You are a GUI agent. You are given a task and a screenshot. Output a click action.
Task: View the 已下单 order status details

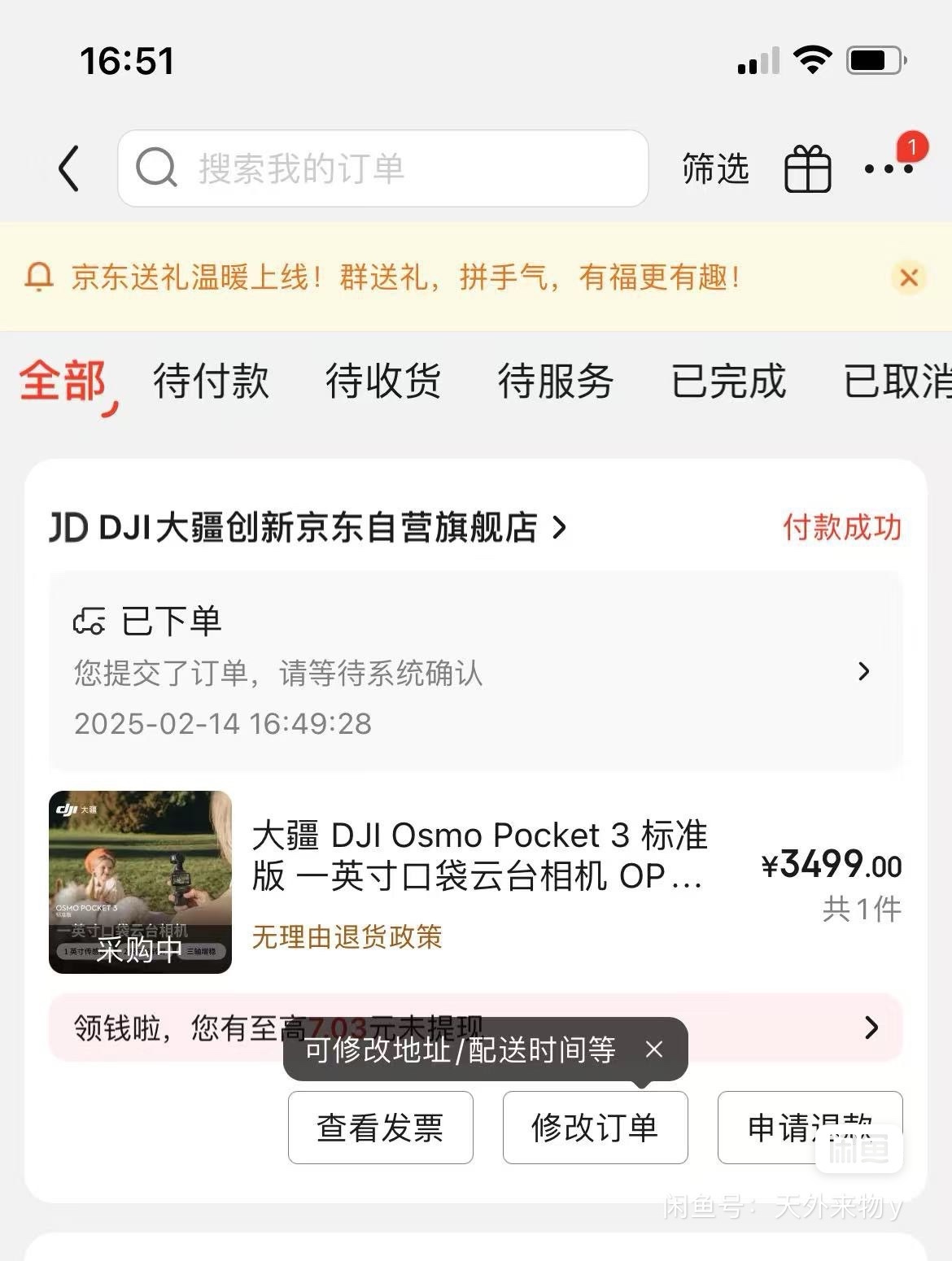click(475, 671)
